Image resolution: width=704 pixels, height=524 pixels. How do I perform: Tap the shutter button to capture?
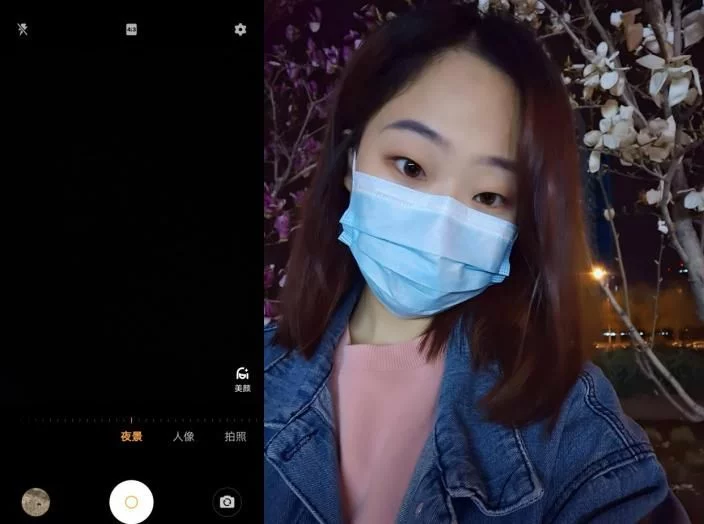pyautogui.click(x=131, y=501)
